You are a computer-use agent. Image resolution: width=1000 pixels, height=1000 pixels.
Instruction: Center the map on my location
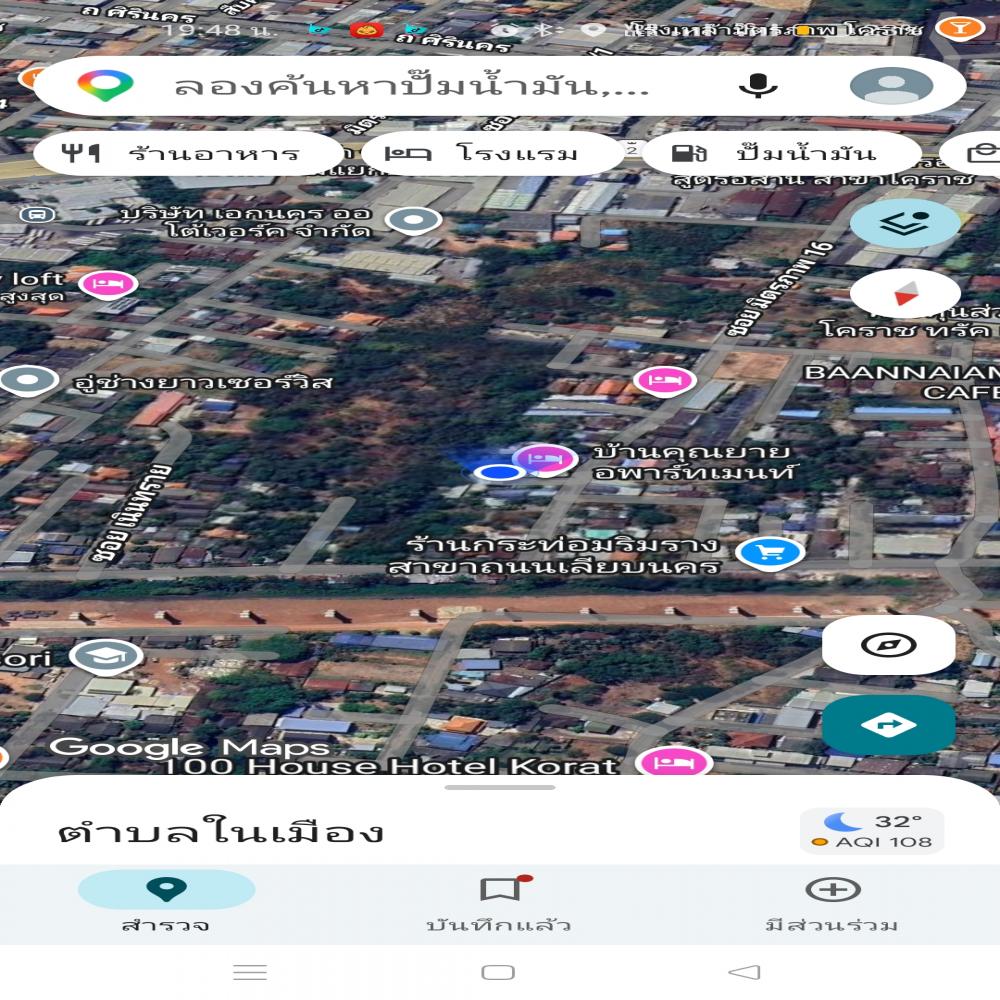coord(888,645)
